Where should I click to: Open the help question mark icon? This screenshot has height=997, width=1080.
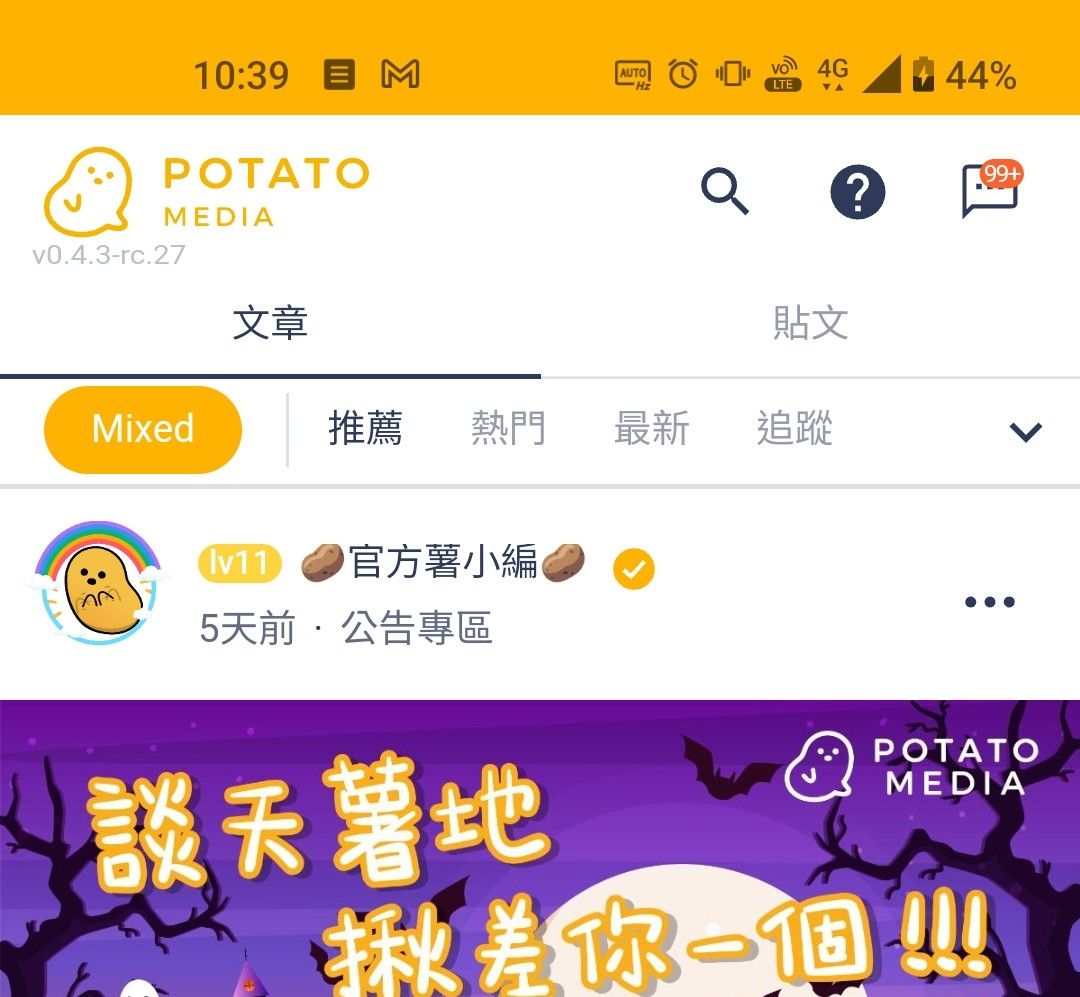(858, 191)
